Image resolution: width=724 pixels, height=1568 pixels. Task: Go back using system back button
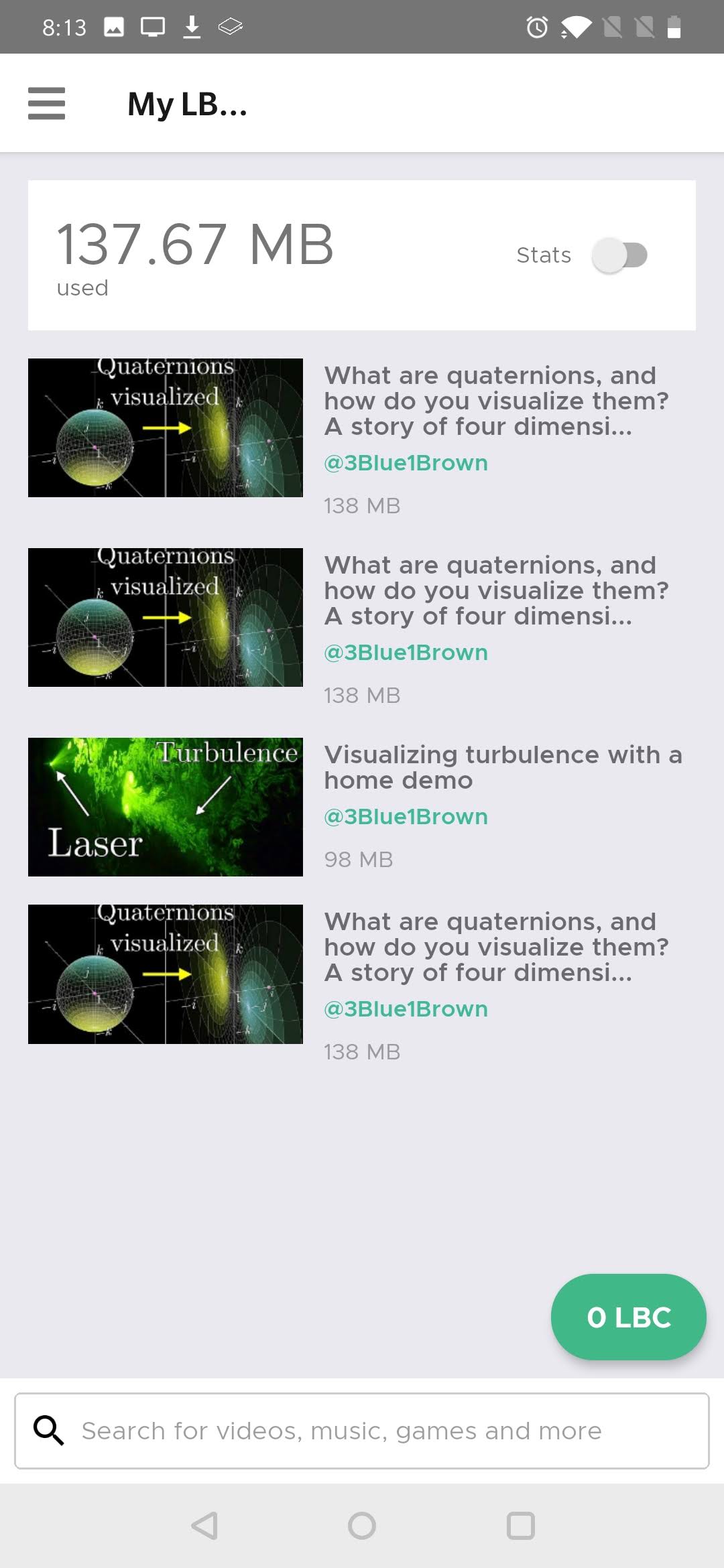[x=204, y=1526]
